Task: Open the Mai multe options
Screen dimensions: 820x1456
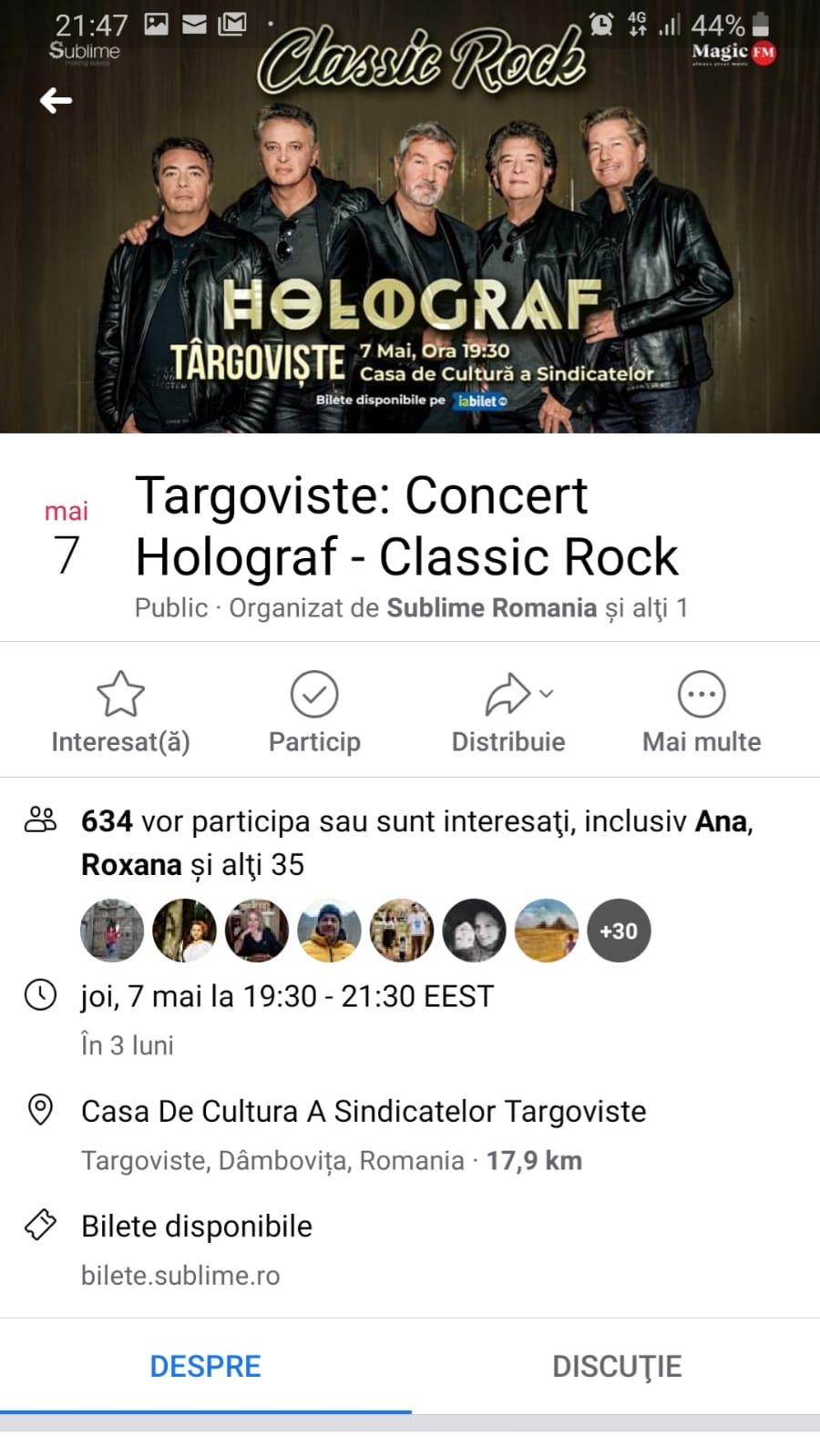Action: [702, 712]
